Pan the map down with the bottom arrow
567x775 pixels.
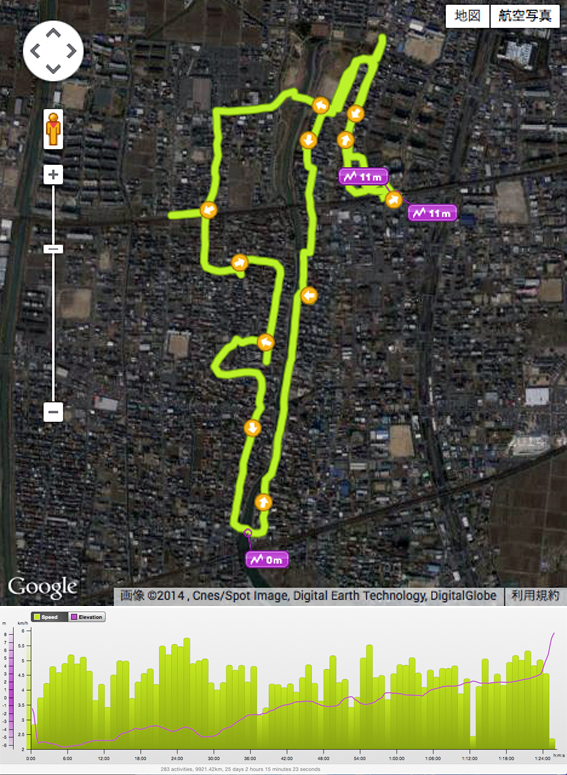pyautogui.click(x=53, y=68)
